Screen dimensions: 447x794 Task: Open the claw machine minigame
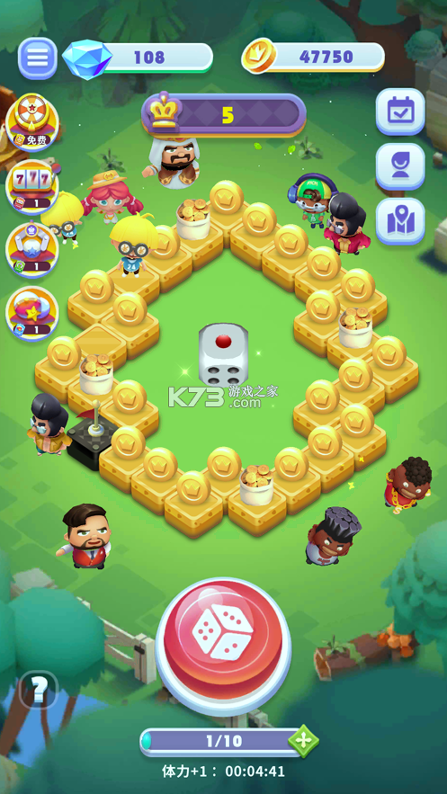point(32,250)
